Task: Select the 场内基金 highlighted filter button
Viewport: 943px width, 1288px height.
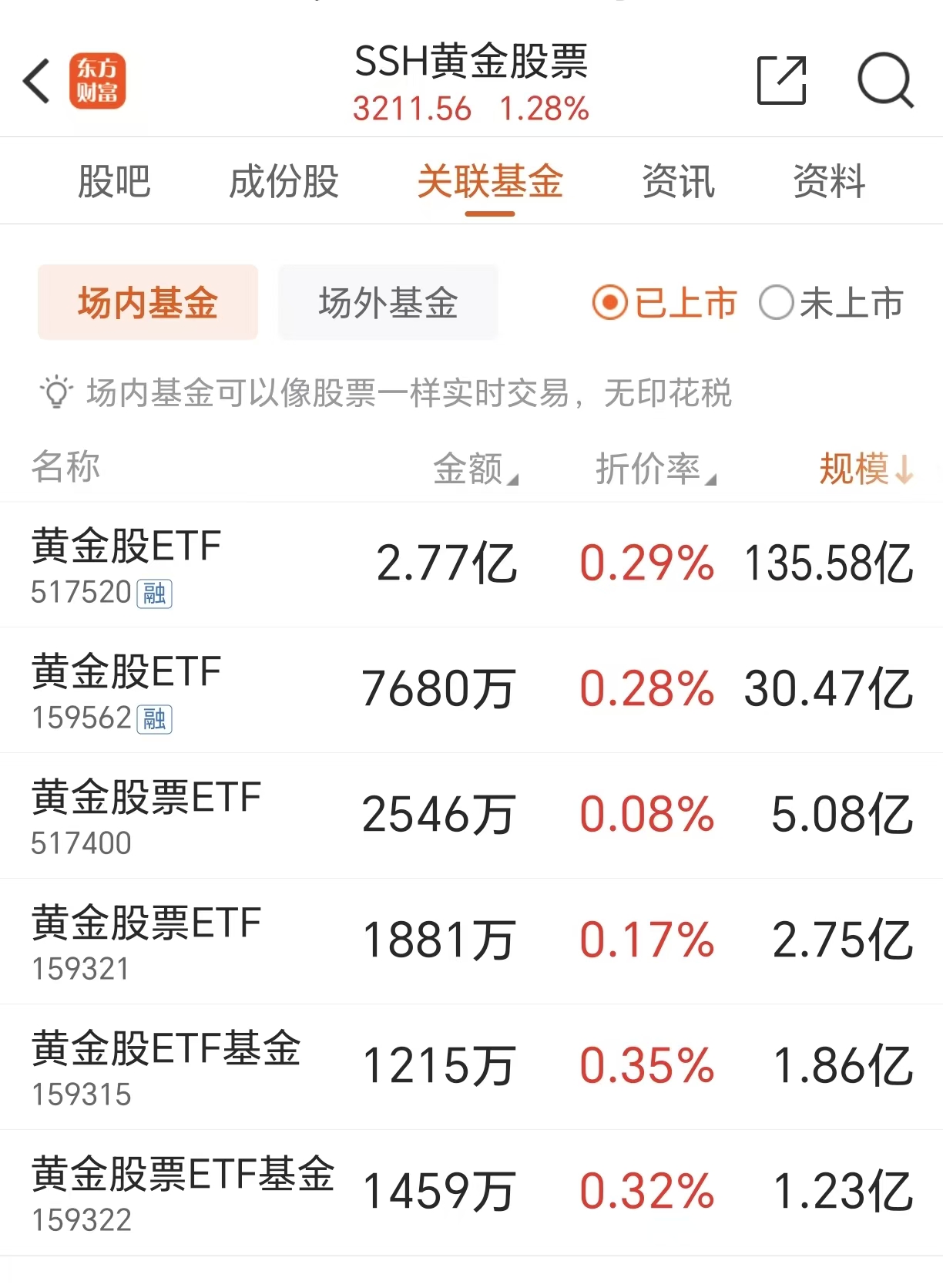Action: coord(147,303)
